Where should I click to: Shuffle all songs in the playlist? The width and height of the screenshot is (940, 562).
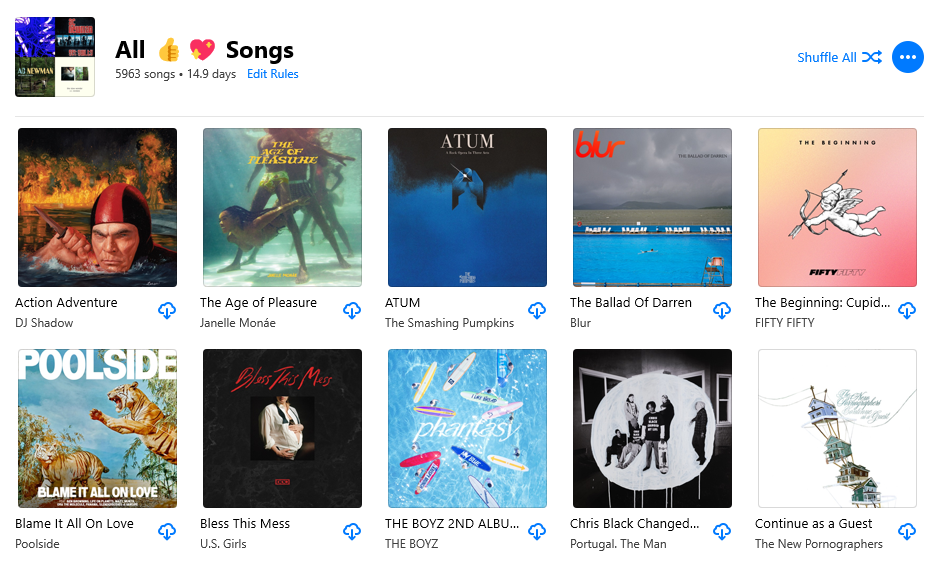pos(839,57)
